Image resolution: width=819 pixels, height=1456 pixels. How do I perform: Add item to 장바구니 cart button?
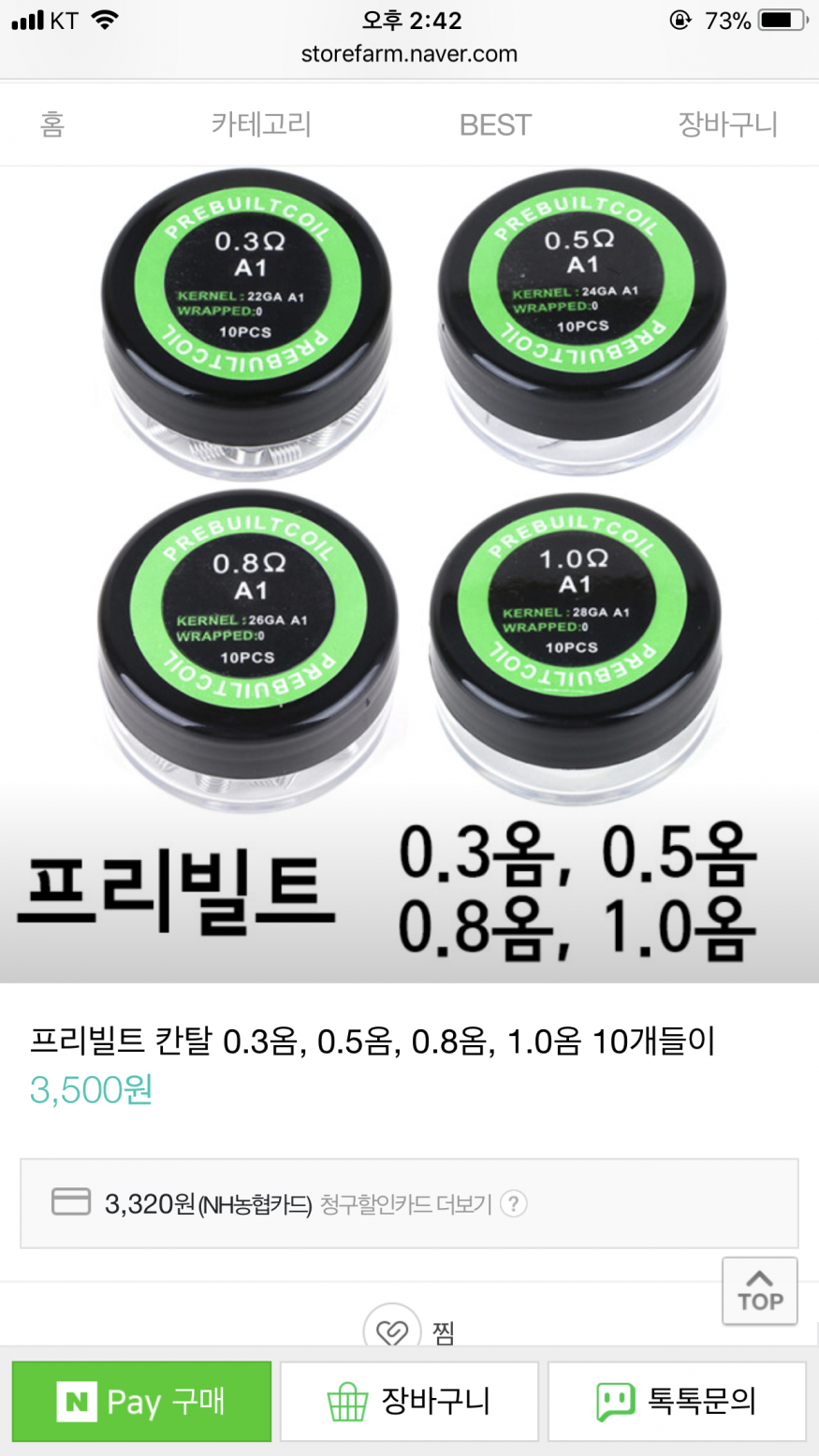(409, 1401)
